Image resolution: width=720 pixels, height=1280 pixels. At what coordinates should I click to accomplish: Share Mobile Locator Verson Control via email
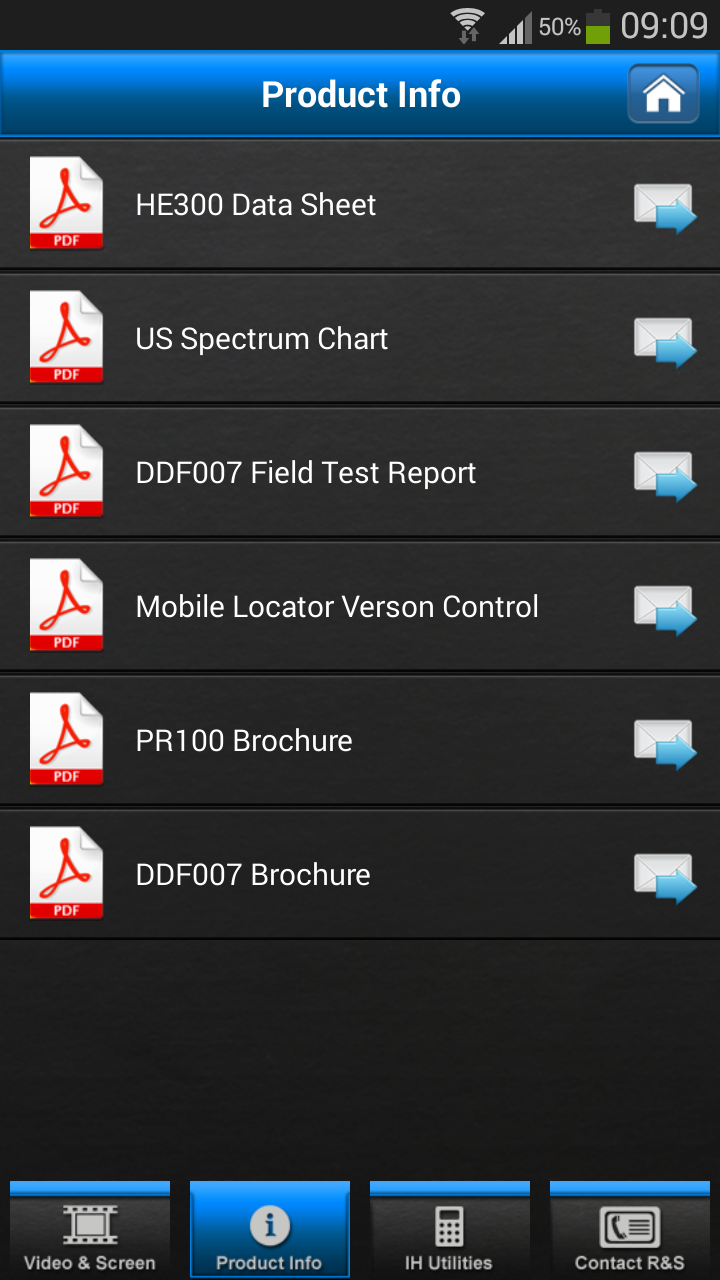click(665, 609)
